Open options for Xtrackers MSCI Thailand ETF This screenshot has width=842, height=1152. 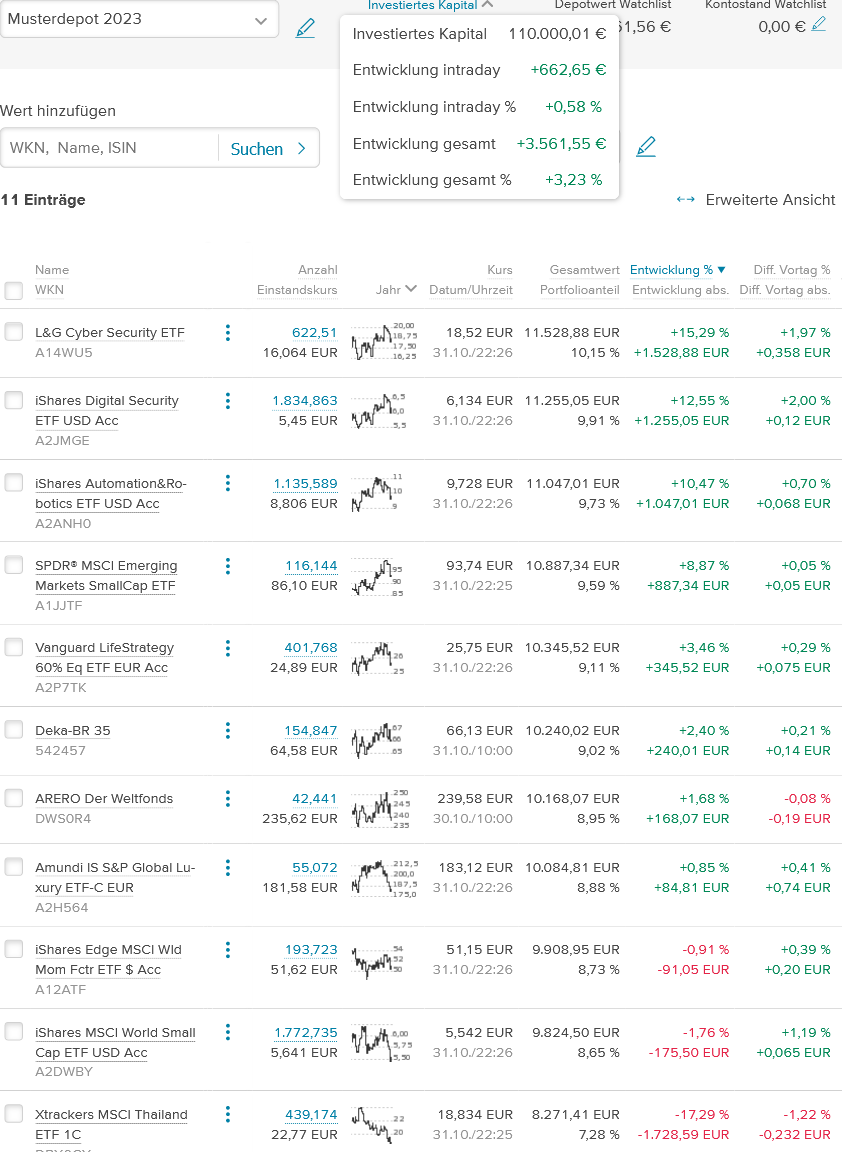(228, 1115)
